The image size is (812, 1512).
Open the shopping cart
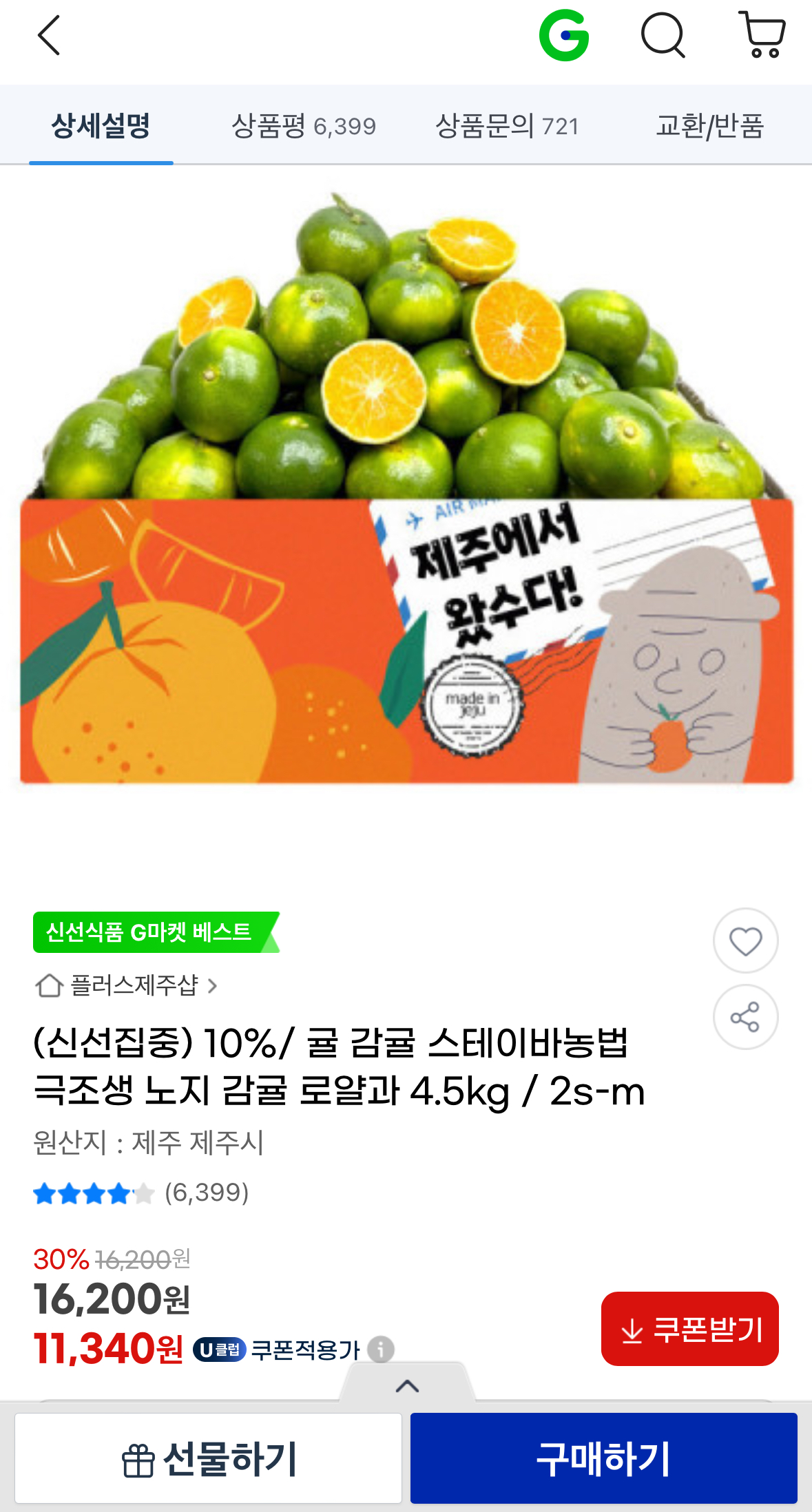pos(762,34)
